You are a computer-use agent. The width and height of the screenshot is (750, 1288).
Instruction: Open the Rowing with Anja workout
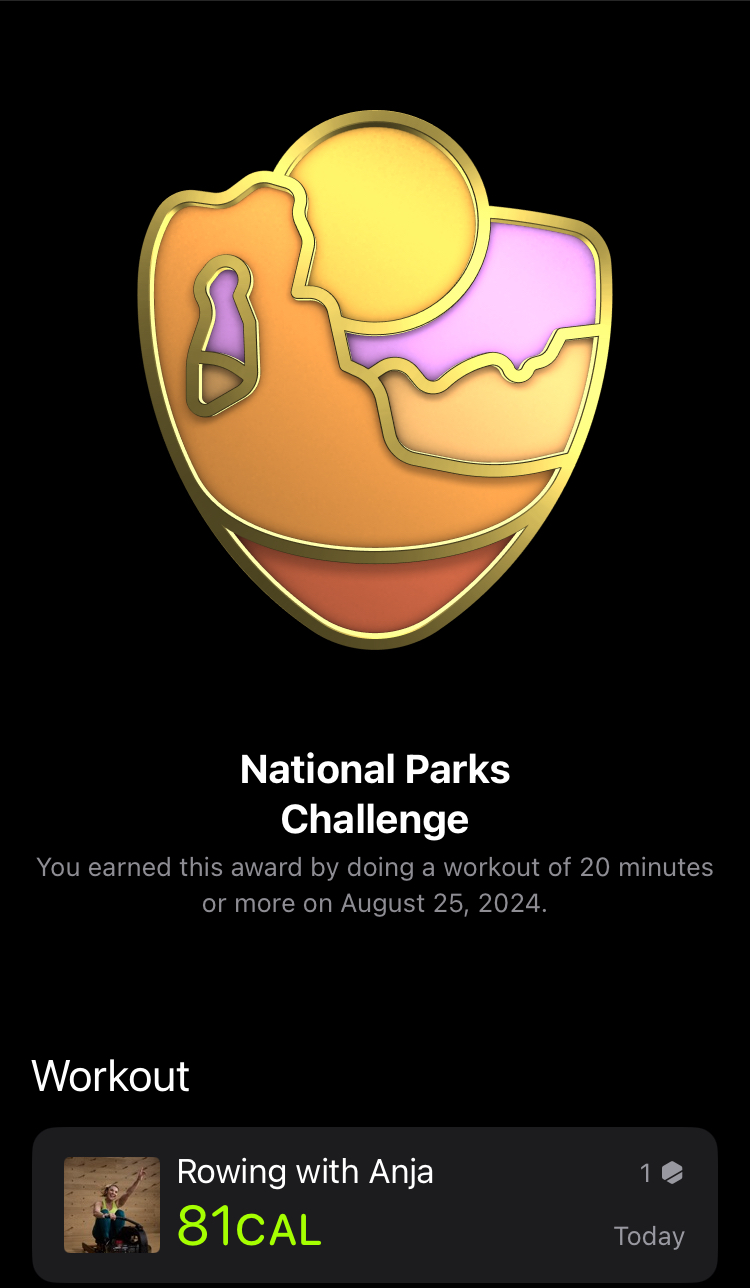(x=374, y=1204)
